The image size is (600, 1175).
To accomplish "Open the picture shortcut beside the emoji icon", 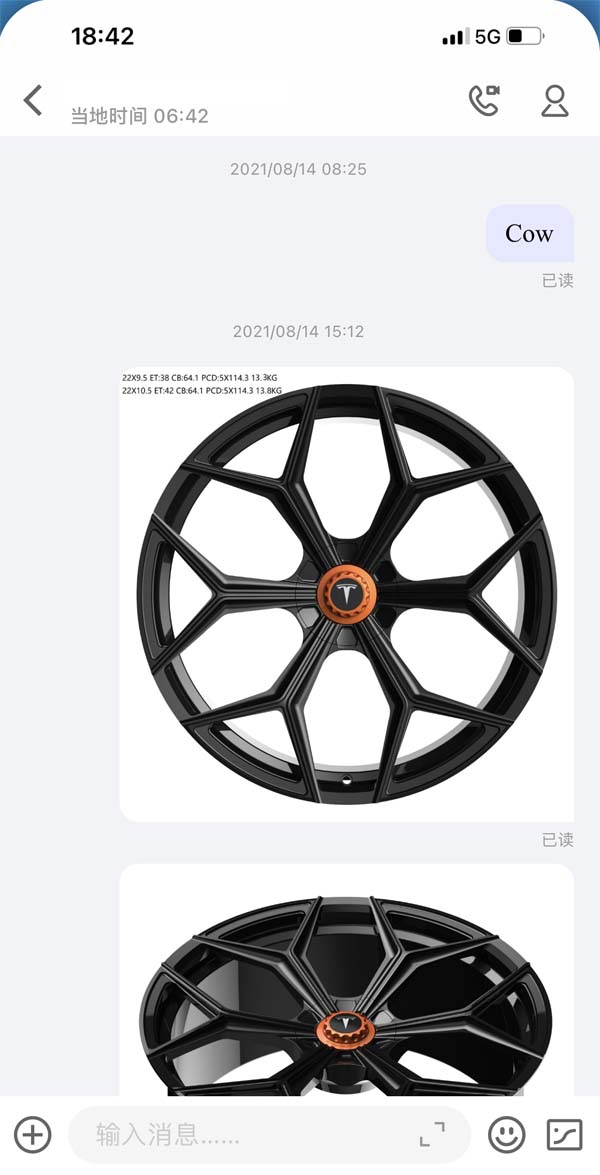I will 565,1134.
